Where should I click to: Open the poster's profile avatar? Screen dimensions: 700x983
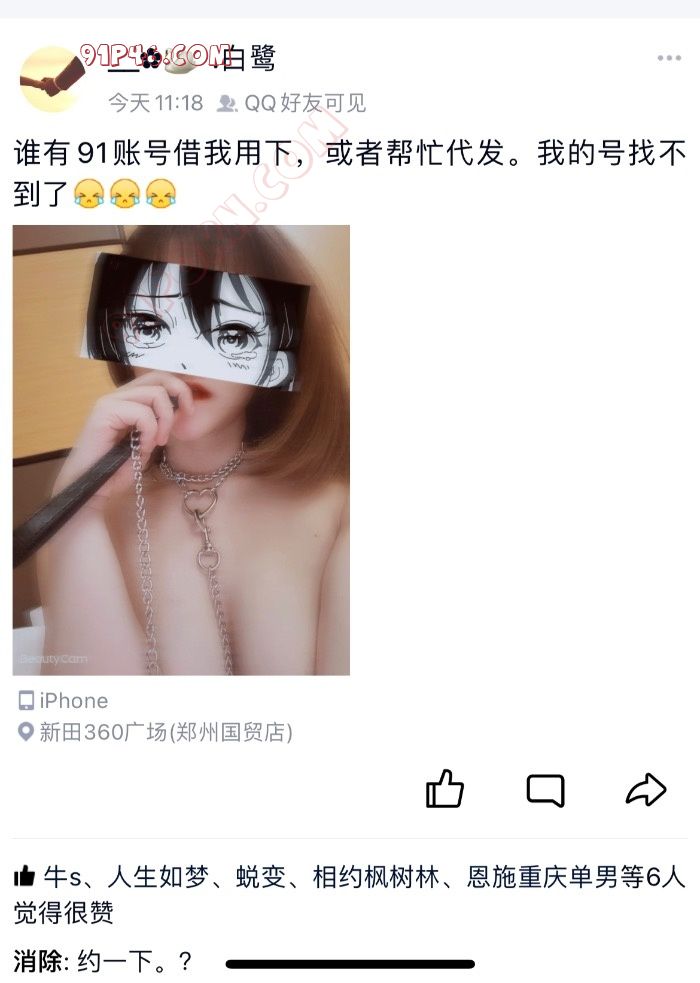point(52,79)
